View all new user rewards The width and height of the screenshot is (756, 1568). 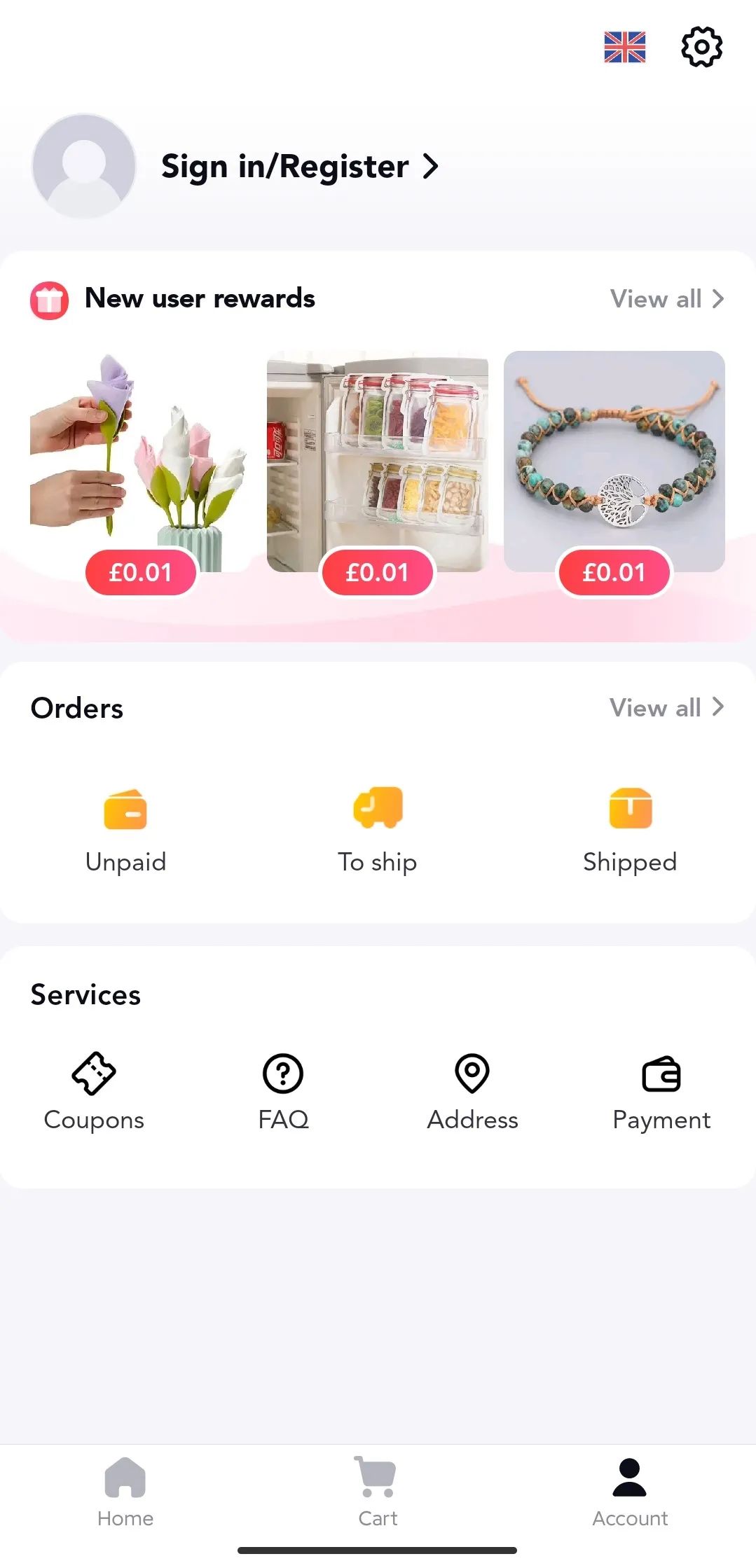(666, 299)
